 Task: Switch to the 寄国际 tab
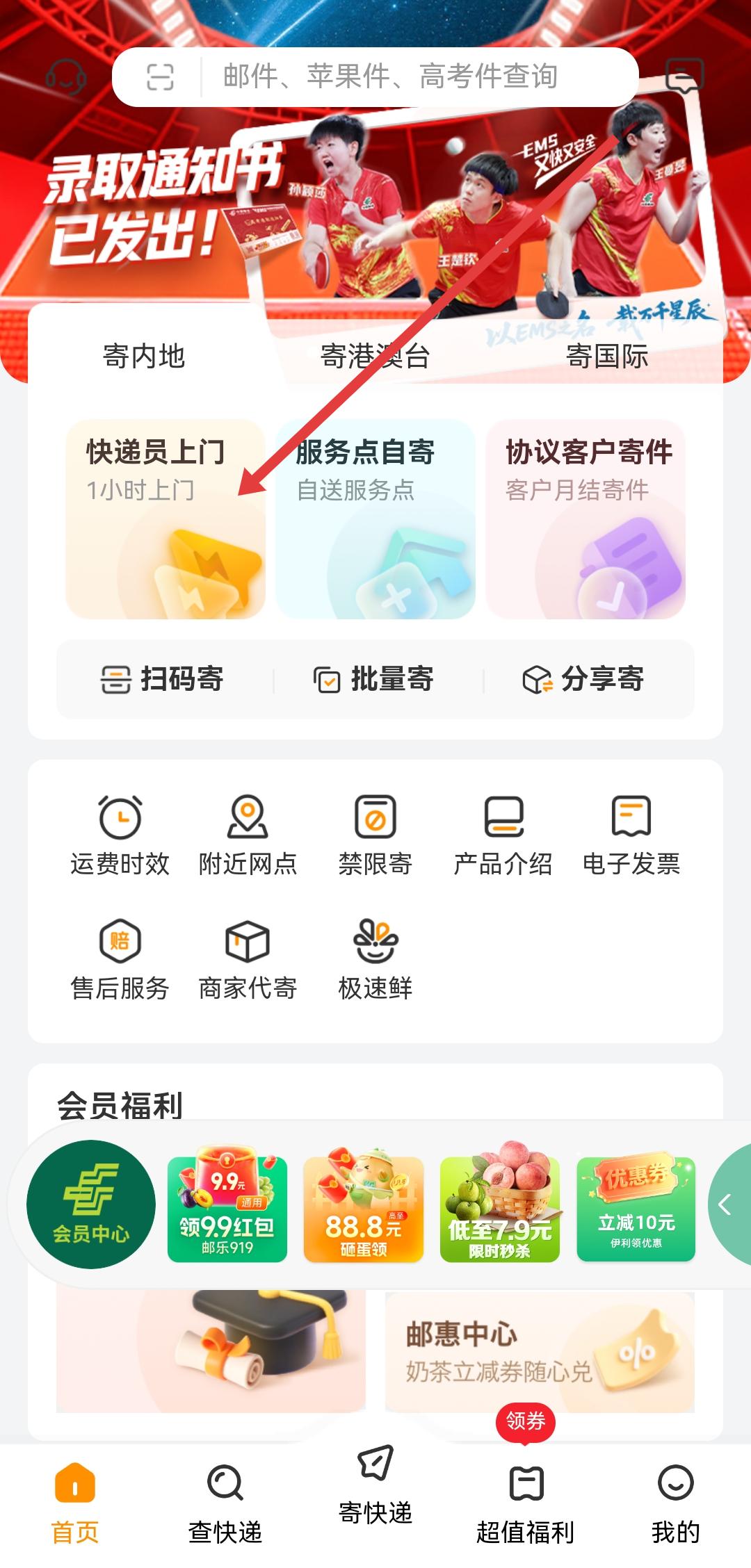pyautogui.click(x=607, y=357)
